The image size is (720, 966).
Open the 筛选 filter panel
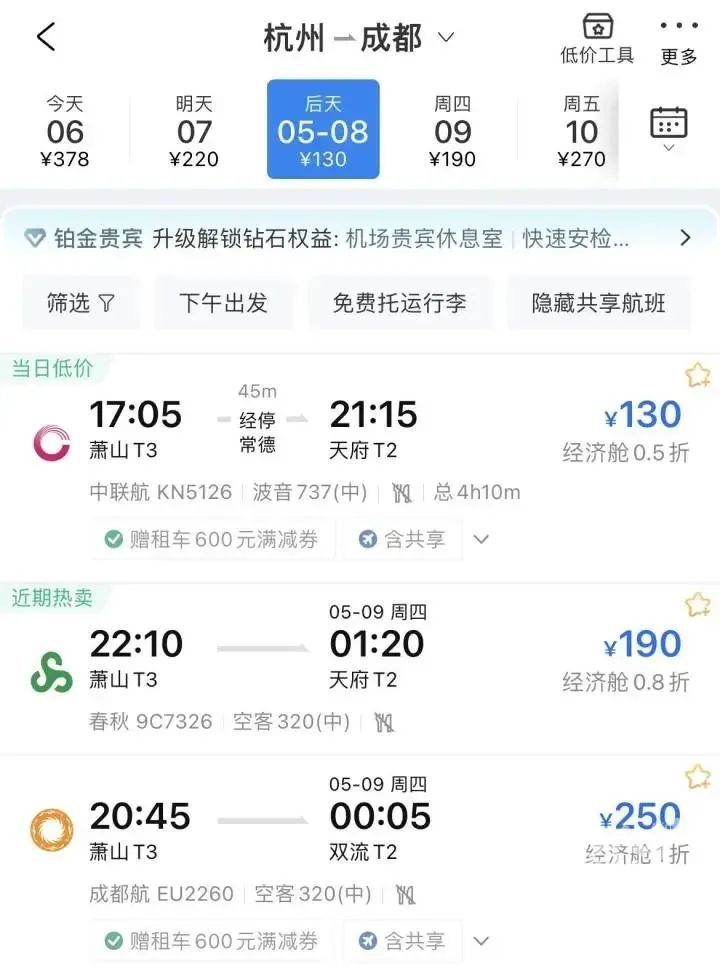click(x=80, y=303)
